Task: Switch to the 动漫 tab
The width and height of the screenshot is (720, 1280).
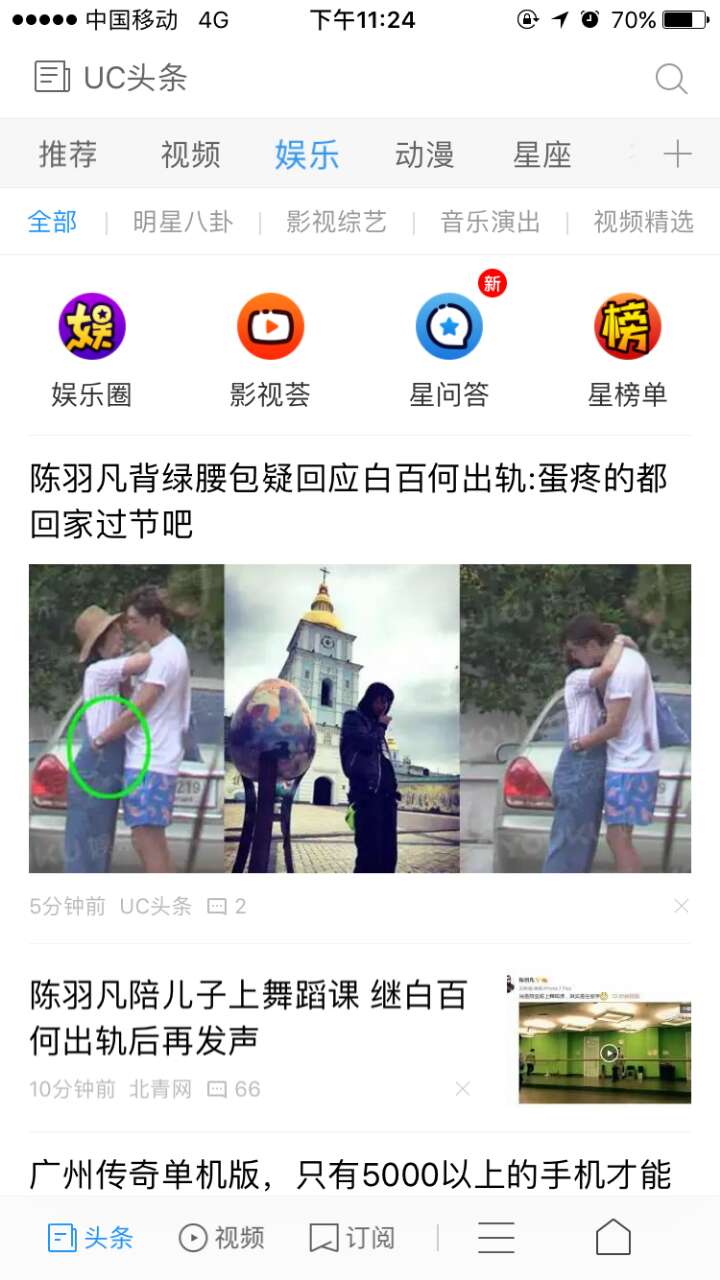Action: click(x=424, y=155)
